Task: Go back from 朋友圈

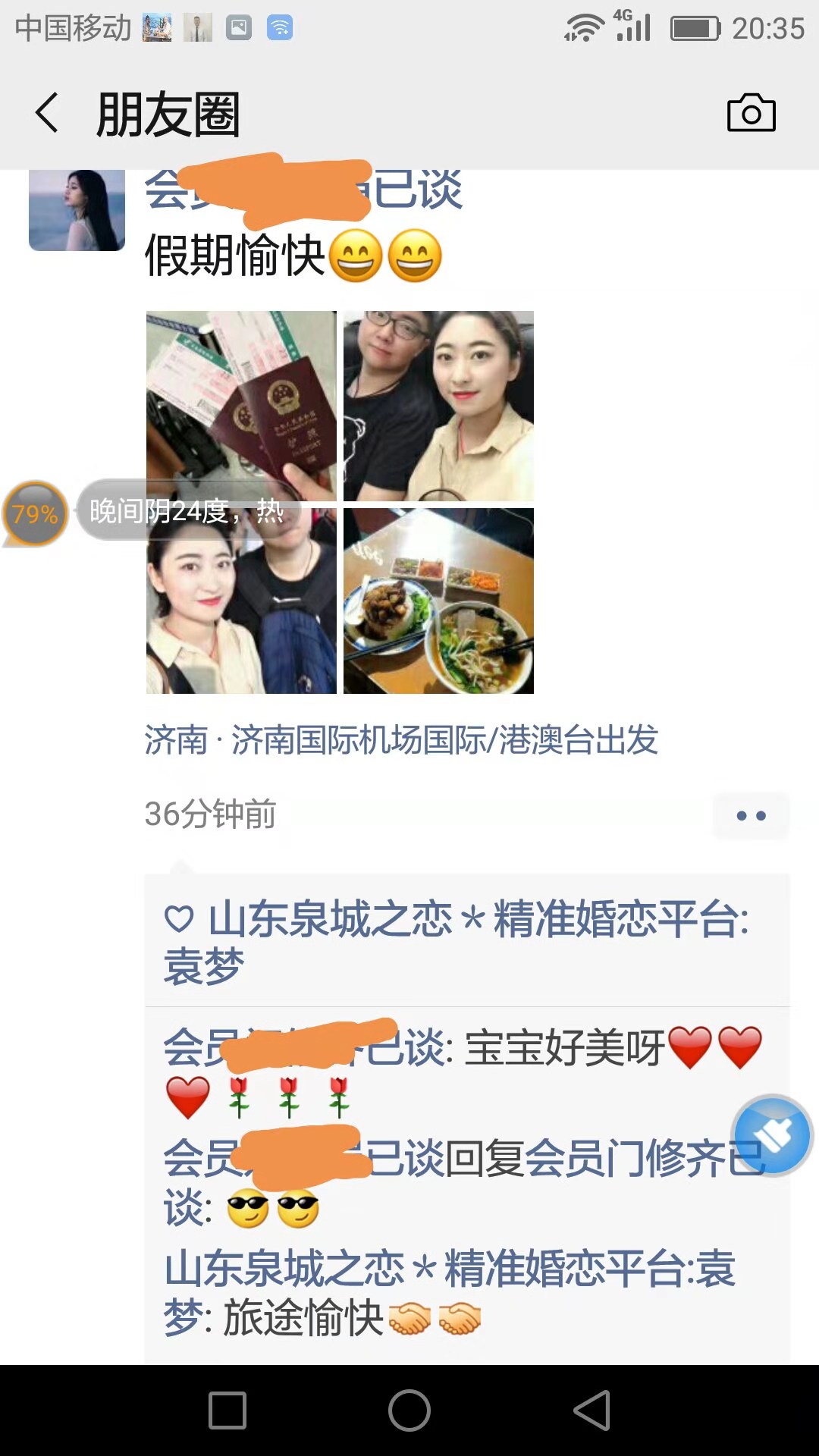Action: click(x=47, y=114)
